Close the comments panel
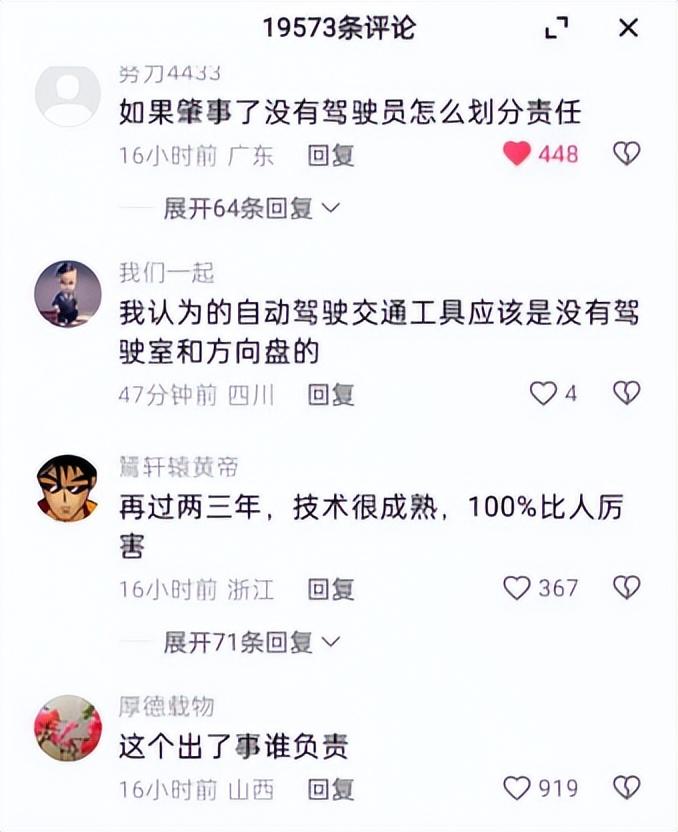This screenshot has height=832, width=678. [x=628, y=28]
